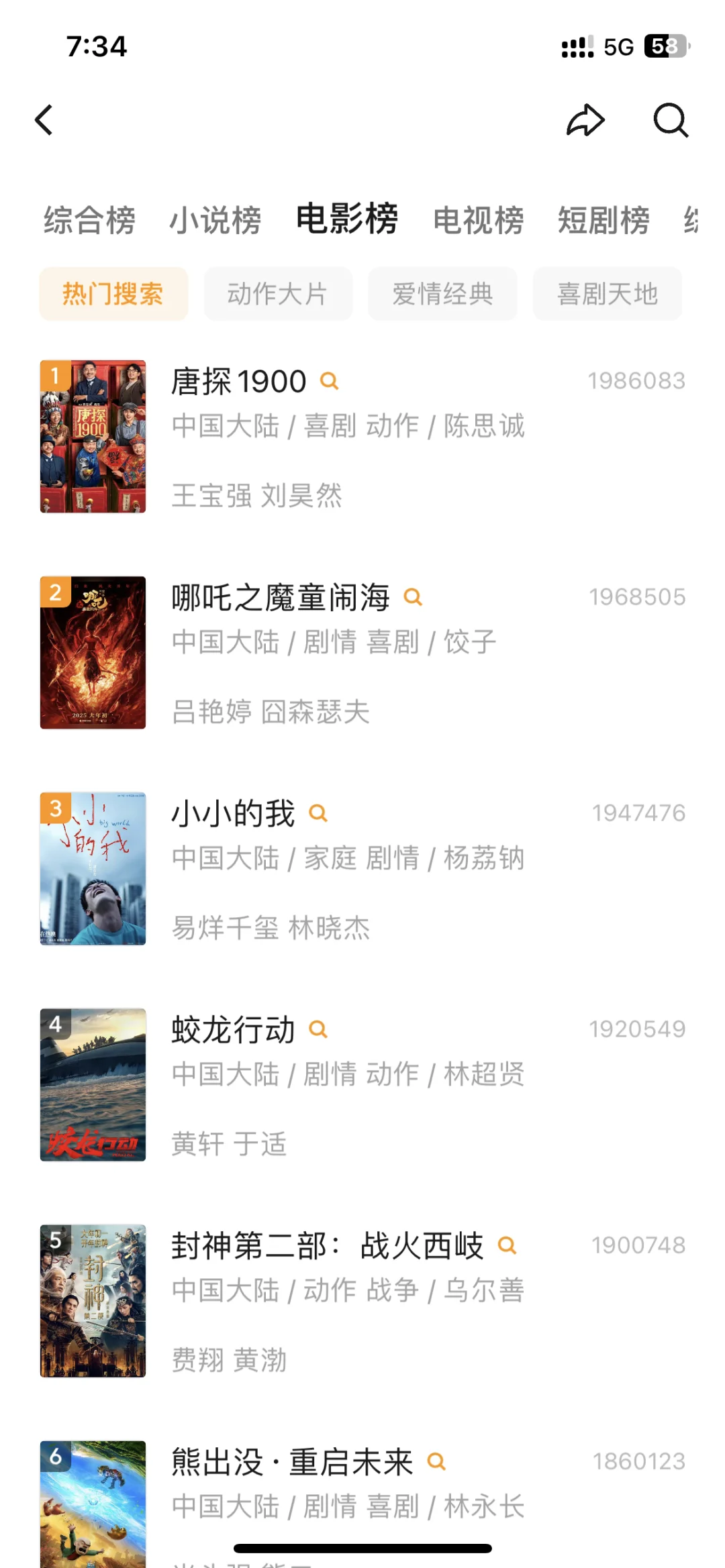Open the movie 唐探1900
The width and height of the screenshot is (725, 1568).
(x=239, y=382)
